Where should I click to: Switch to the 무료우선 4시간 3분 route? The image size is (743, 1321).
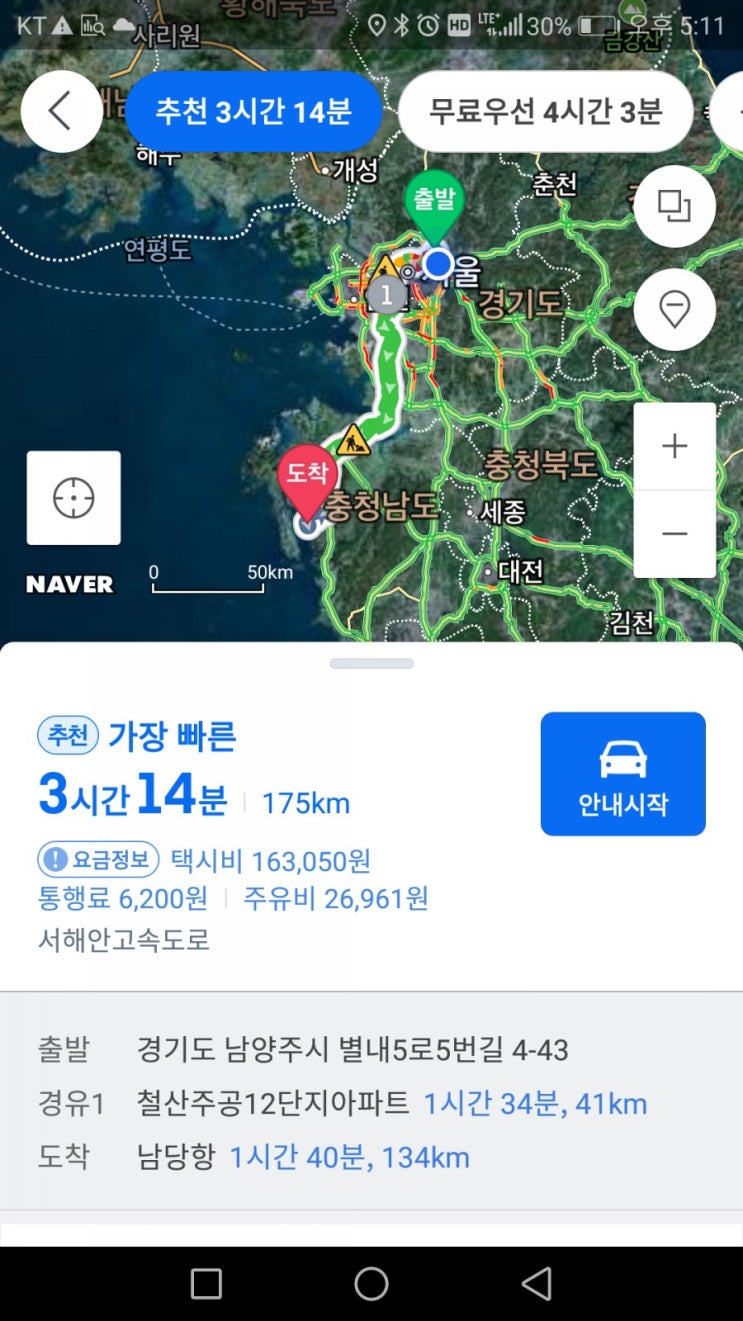546,111
